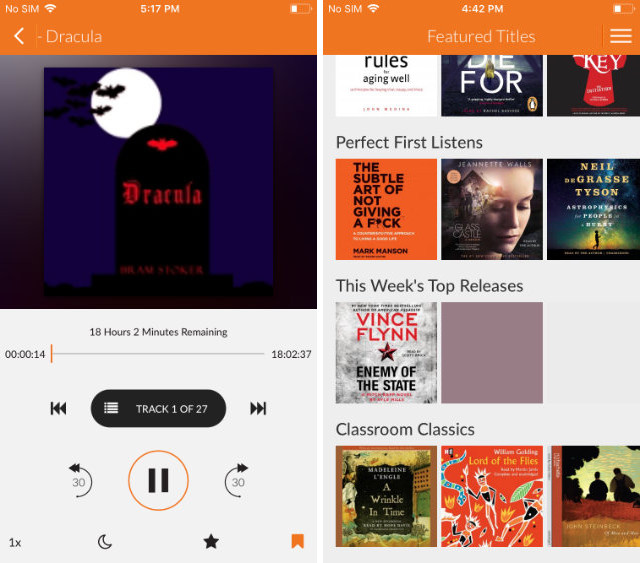
Task: Rewind 30 seconds
Action: [78, 480]
